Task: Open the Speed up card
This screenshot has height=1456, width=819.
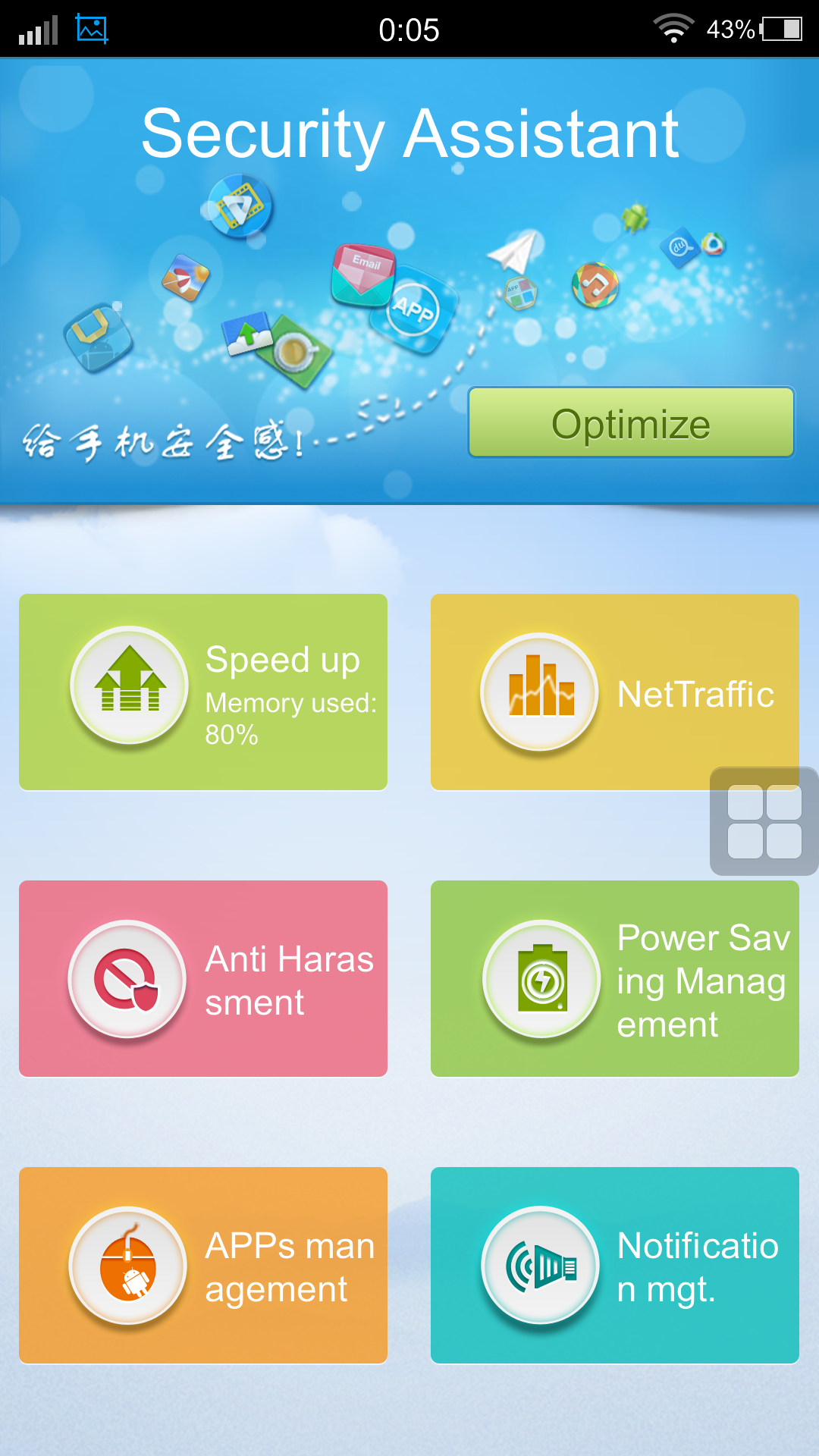Action: tap(203, 692)
